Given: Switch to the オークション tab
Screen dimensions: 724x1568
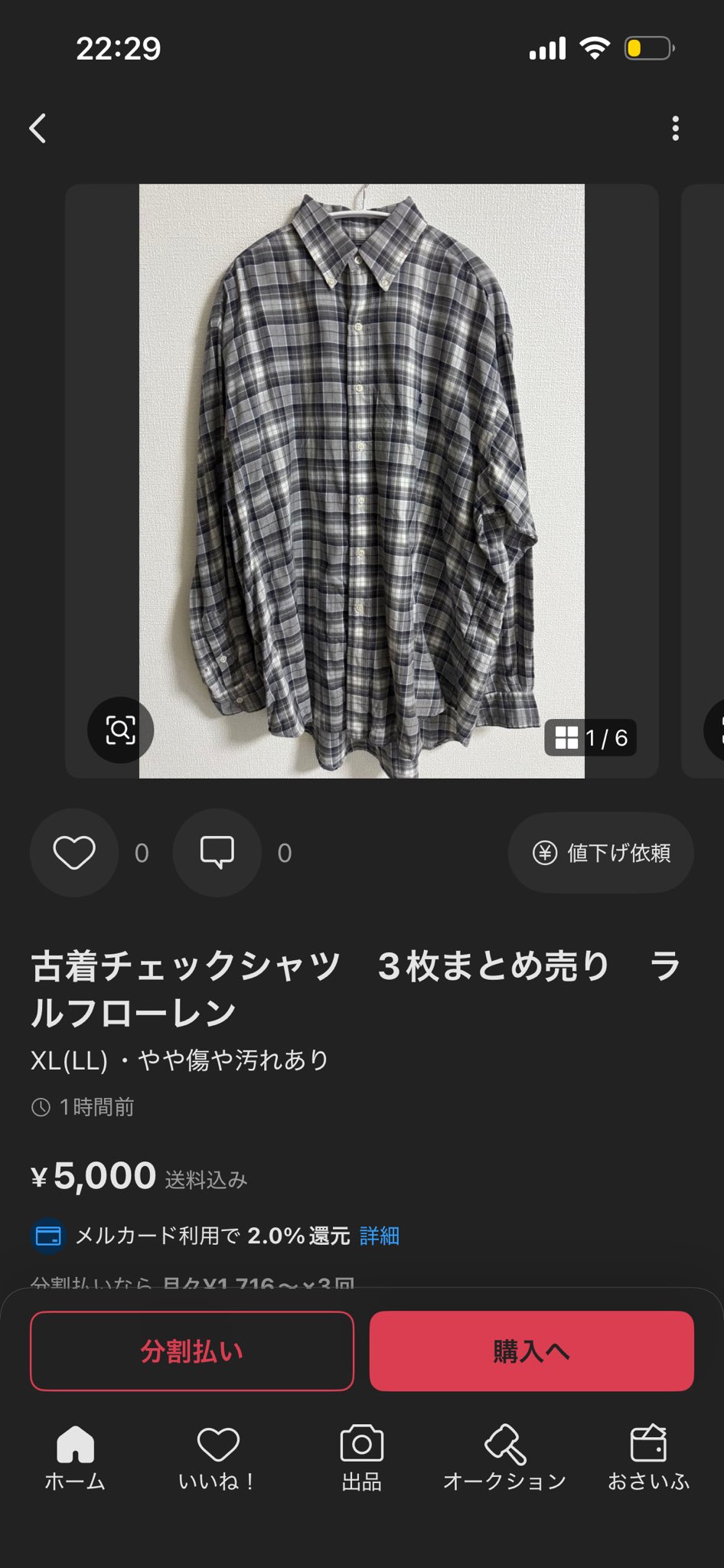Looking at the screenshot, I should (505, 1458).
